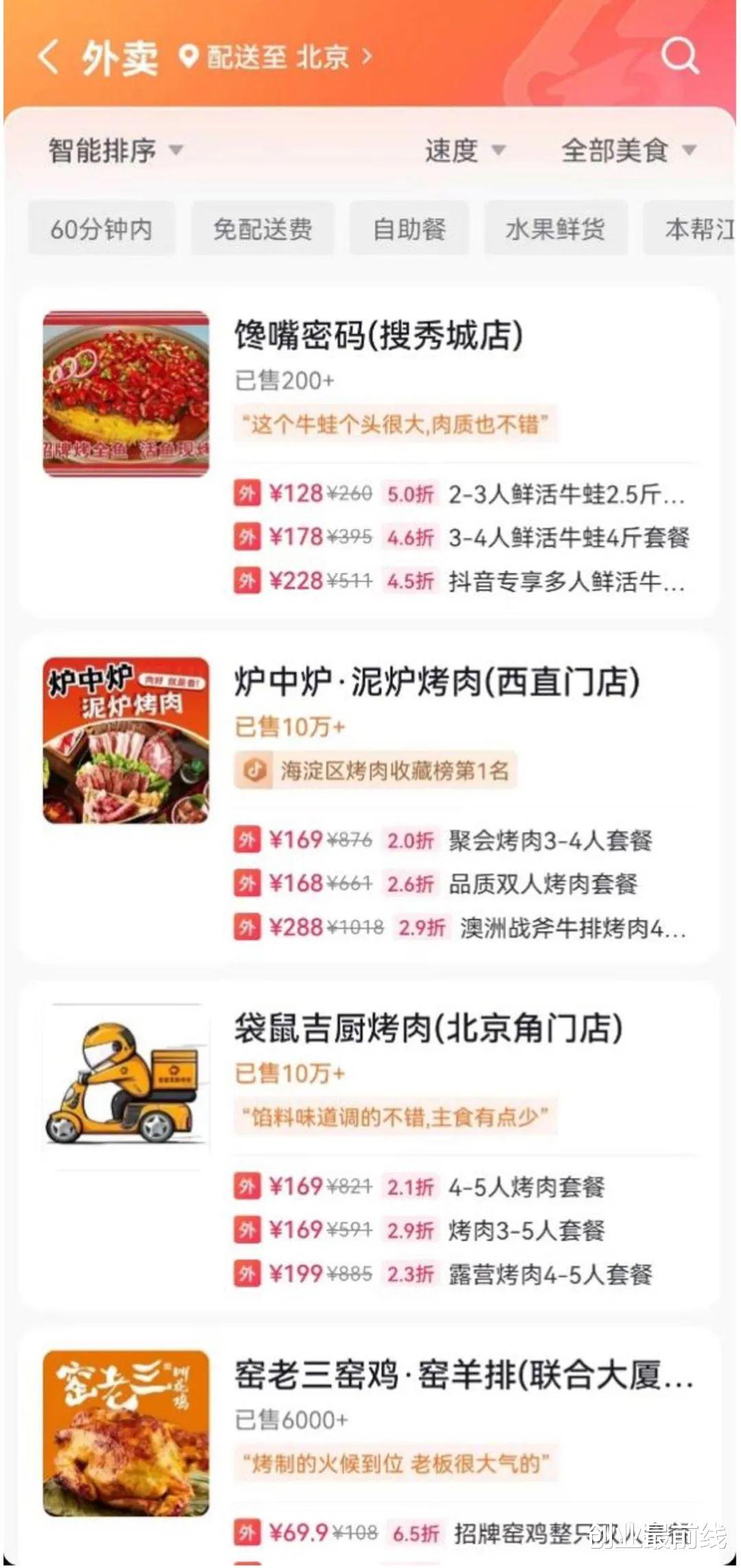741x1568 pixels.
Task: Open restaurant 窑老三窑鸡·窑羊排
Action: (464, 1375)
